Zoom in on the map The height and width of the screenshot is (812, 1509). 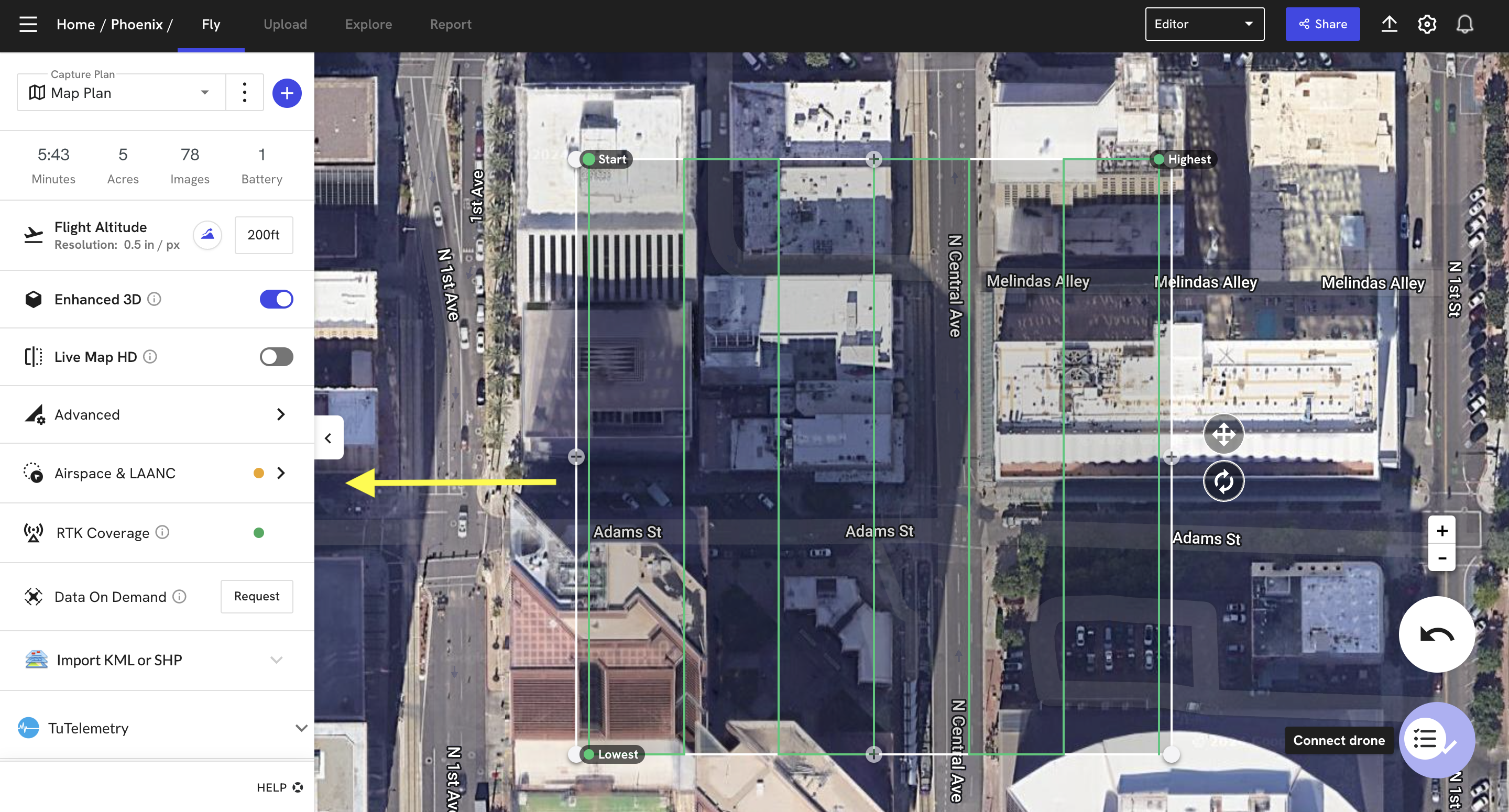[1441, 531]
